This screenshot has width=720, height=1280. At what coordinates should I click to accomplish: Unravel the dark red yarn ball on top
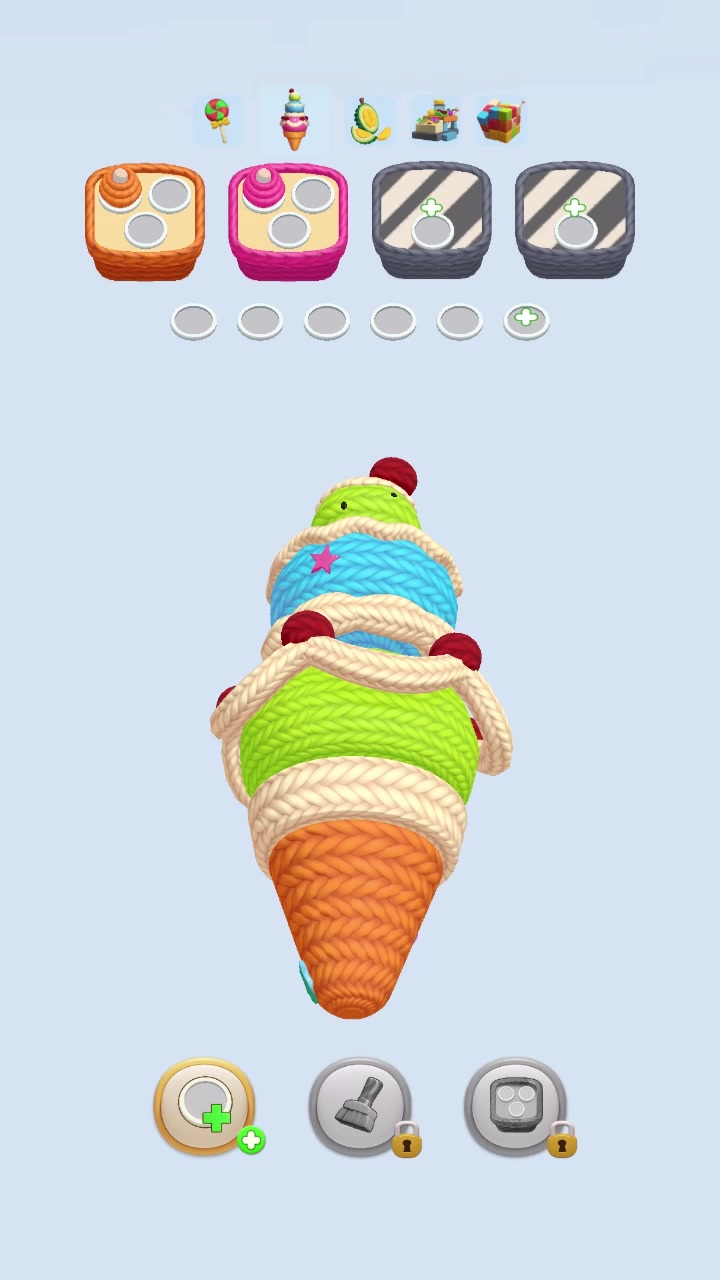point(393,476)
